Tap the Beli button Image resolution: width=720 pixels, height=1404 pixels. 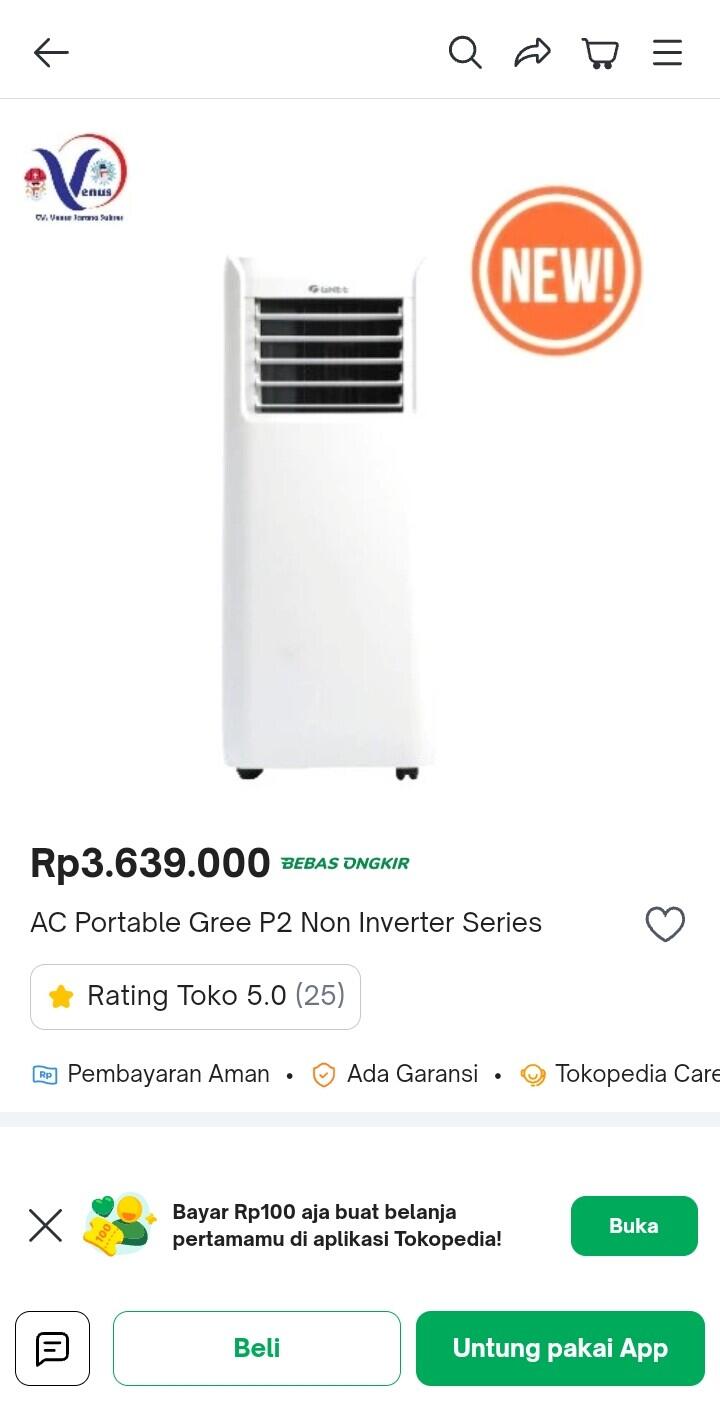256,1348
